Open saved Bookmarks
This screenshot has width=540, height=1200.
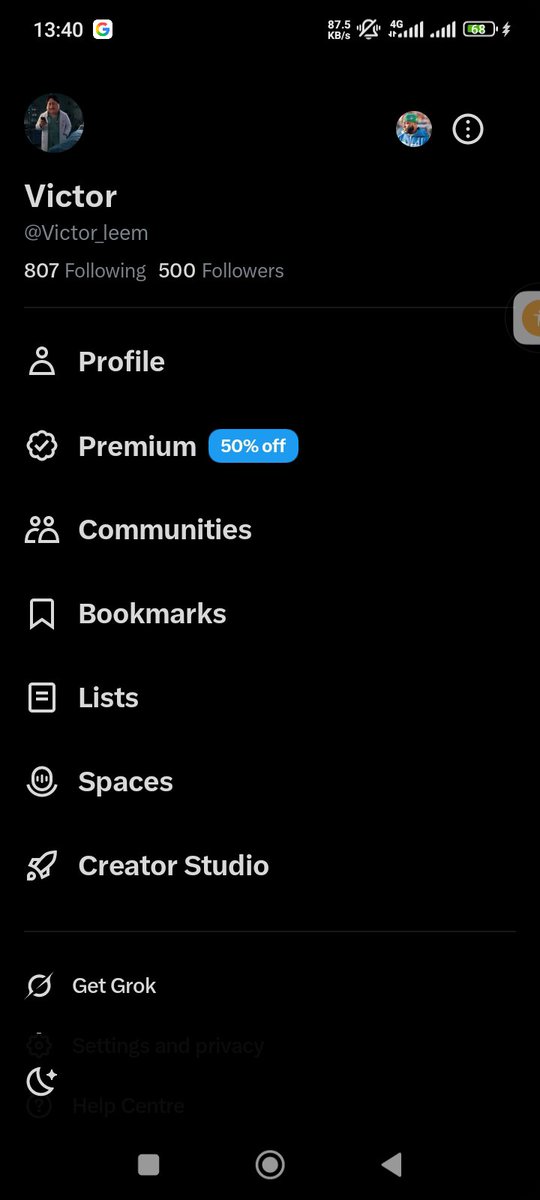(x=270, y=614)
